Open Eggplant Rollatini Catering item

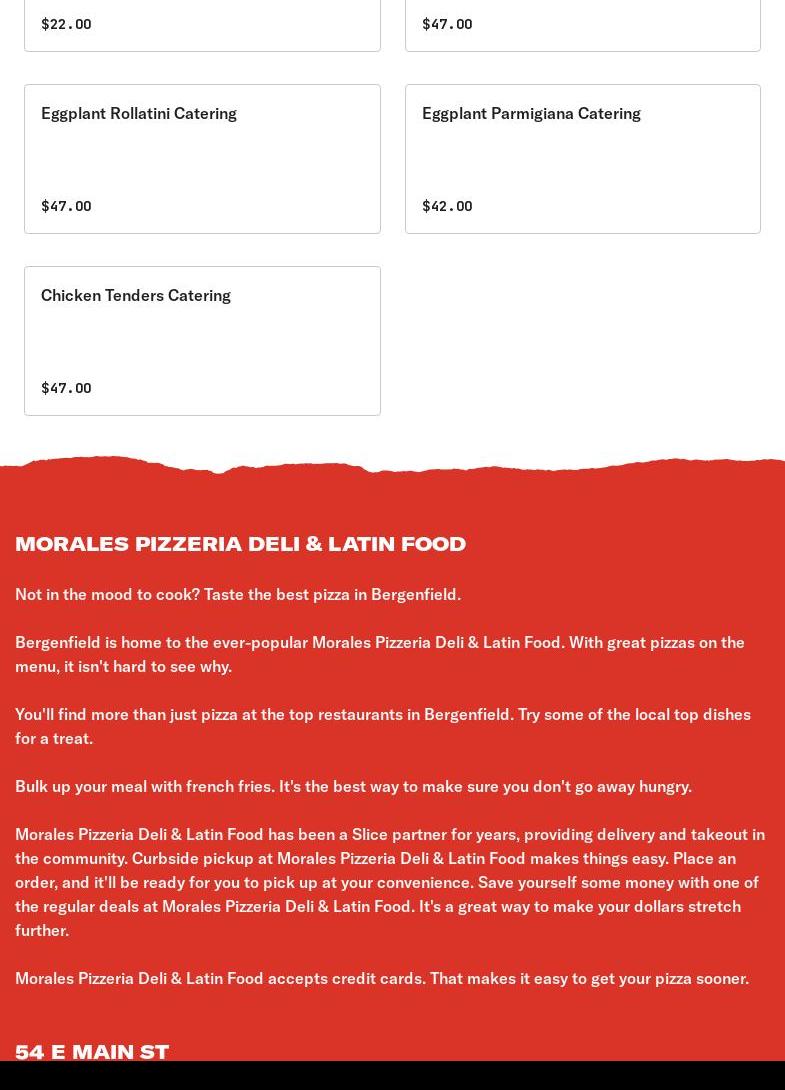point(202,159)
